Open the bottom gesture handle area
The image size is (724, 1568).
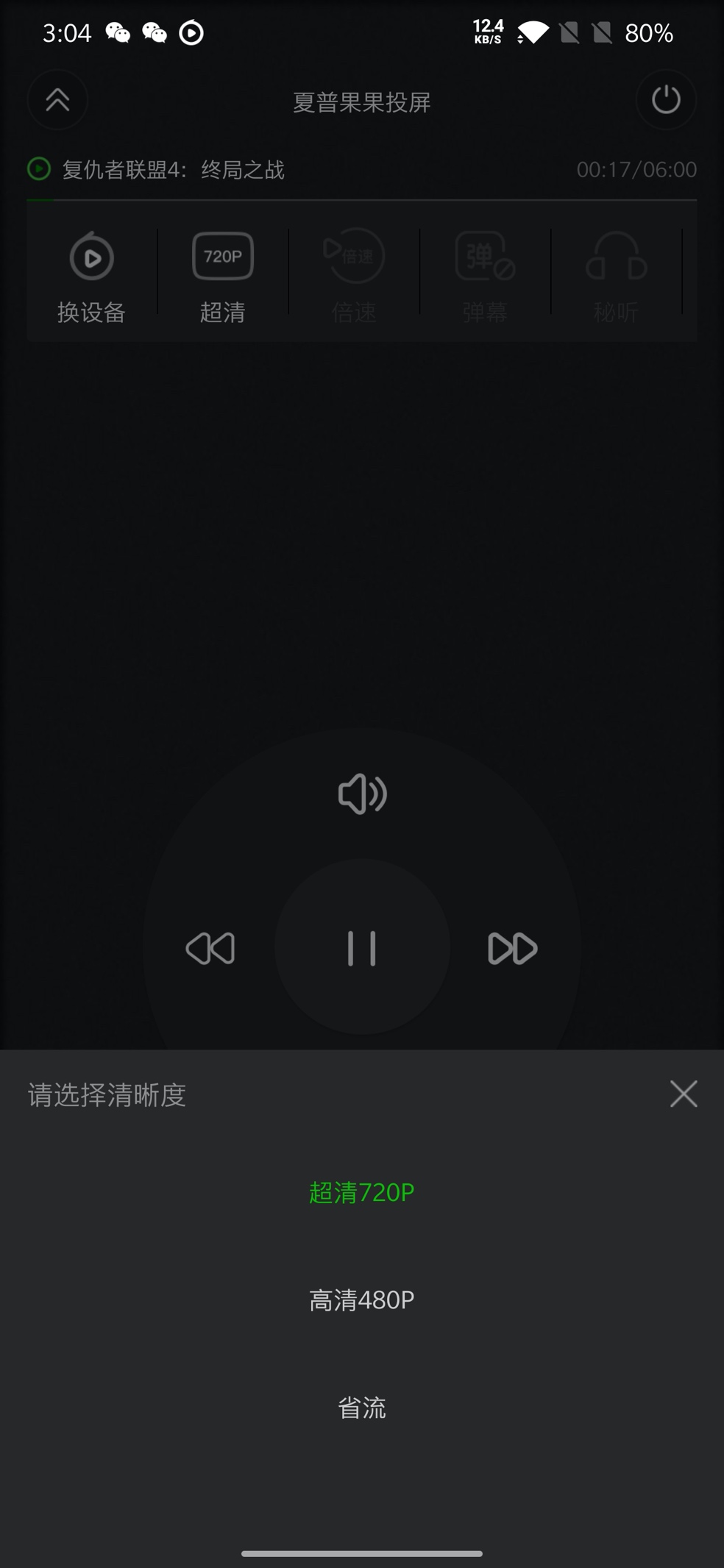pos(362,1553)
